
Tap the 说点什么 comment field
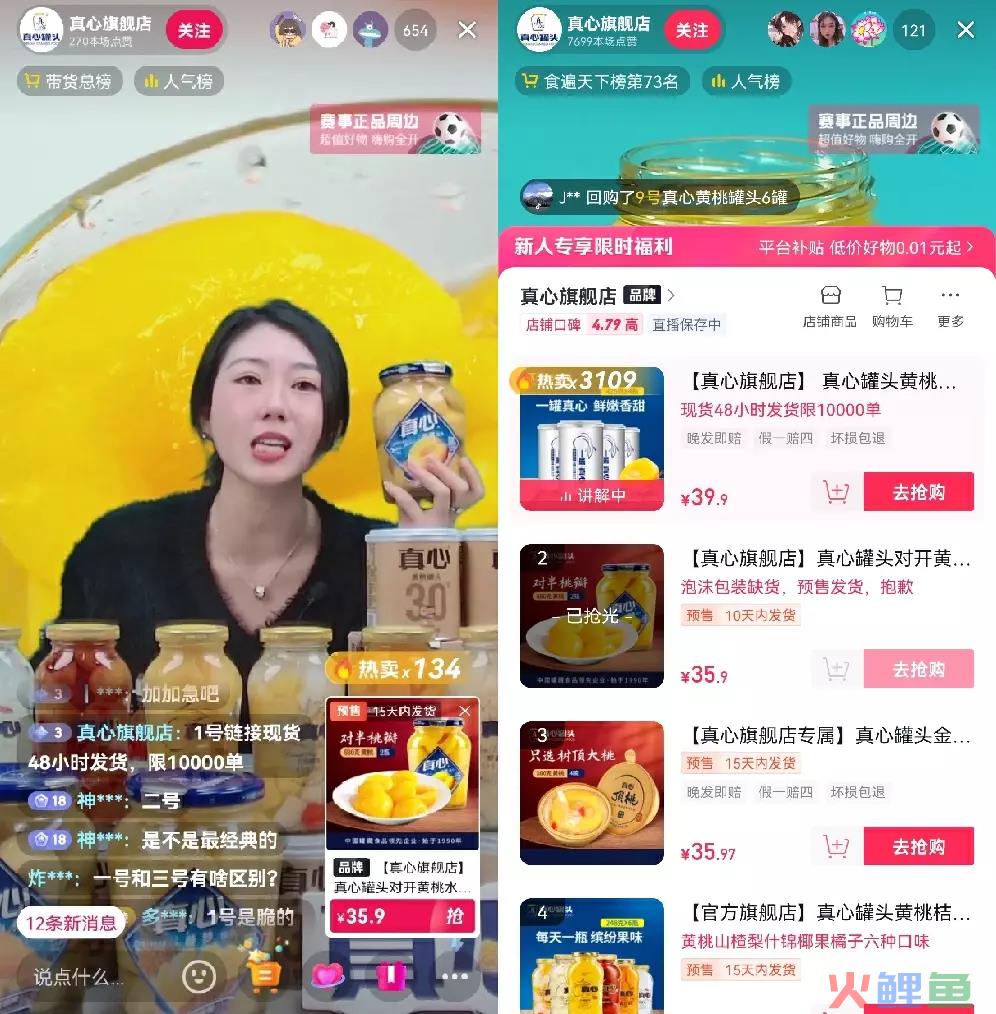(85, 976)
